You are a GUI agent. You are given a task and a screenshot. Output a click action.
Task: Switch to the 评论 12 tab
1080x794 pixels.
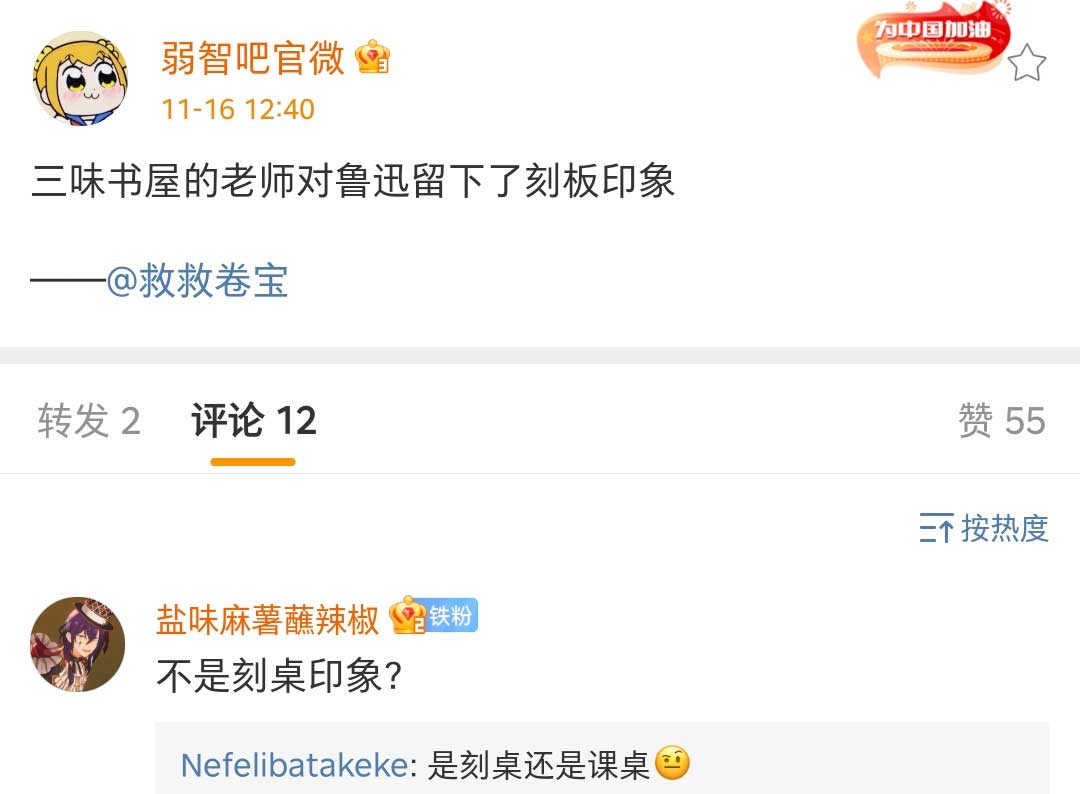pyautogui.click(x=254, y=421)
